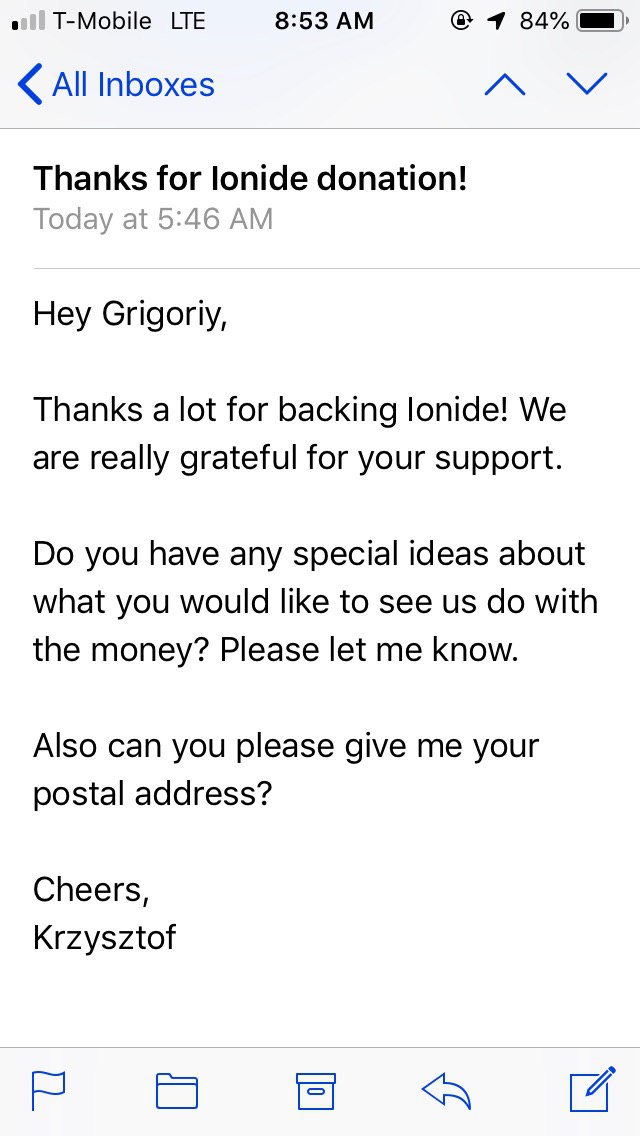Go back to All Inboxes
This screenshot has width=640, height=1136.
click(x=116, y=84)
